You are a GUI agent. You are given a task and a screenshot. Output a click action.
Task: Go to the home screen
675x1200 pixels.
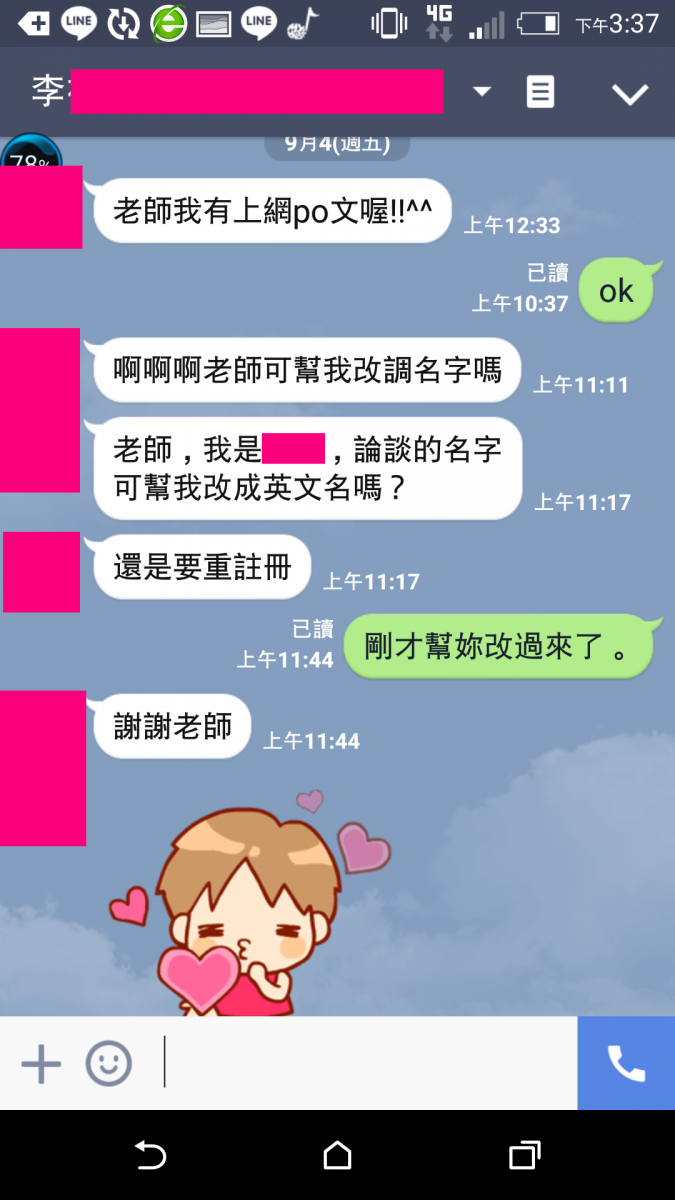338,1156
